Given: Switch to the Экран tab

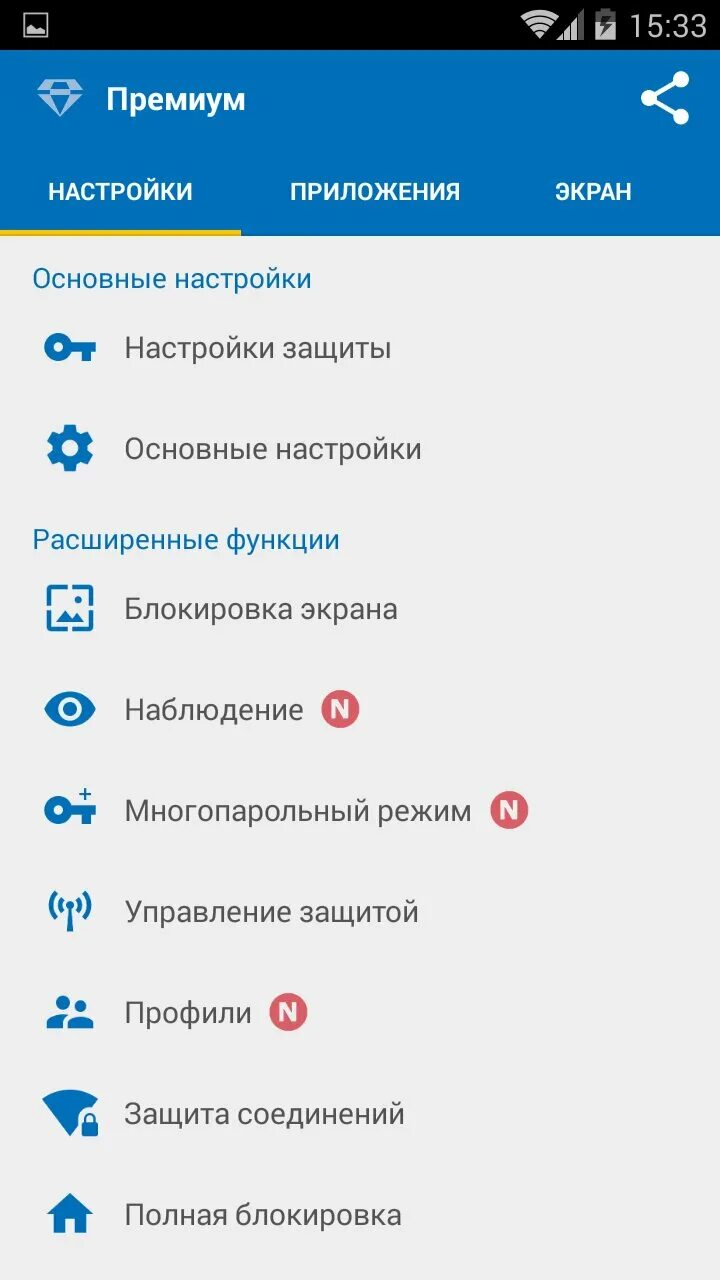Looking at the screenshot, I should pos(593,192).
